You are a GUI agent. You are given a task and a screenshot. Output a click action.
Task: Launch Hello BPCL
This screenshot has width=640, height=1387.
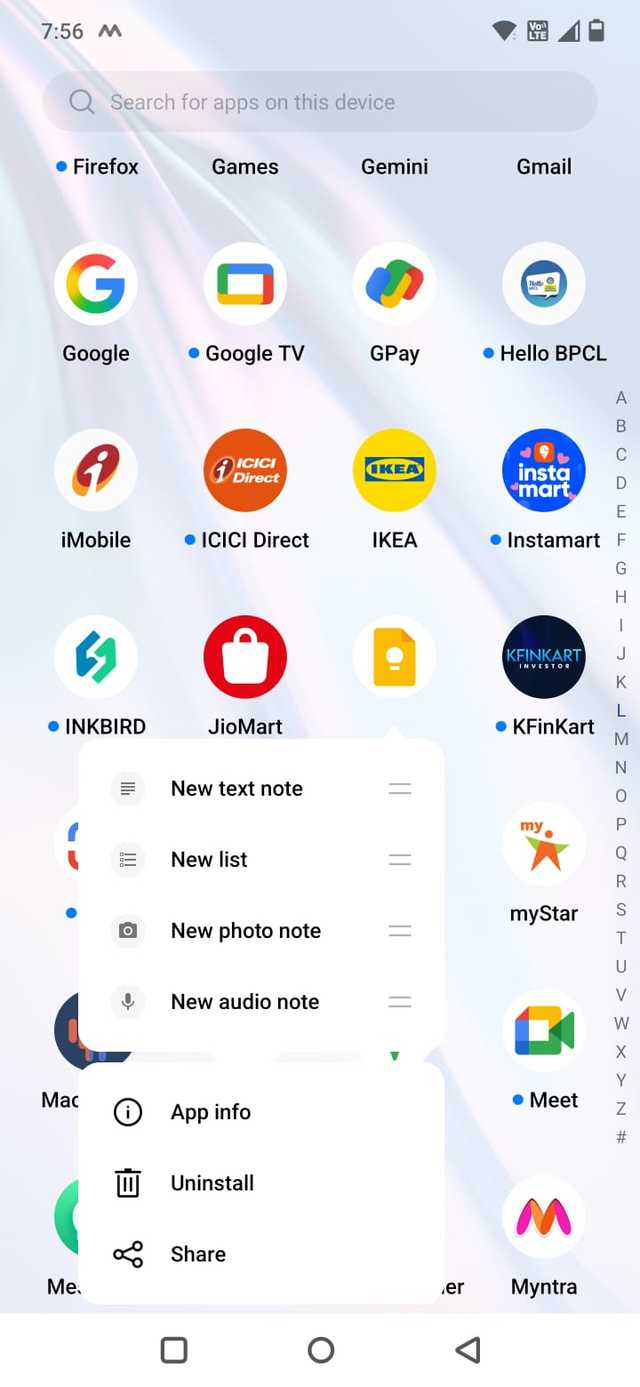(544, 285)
